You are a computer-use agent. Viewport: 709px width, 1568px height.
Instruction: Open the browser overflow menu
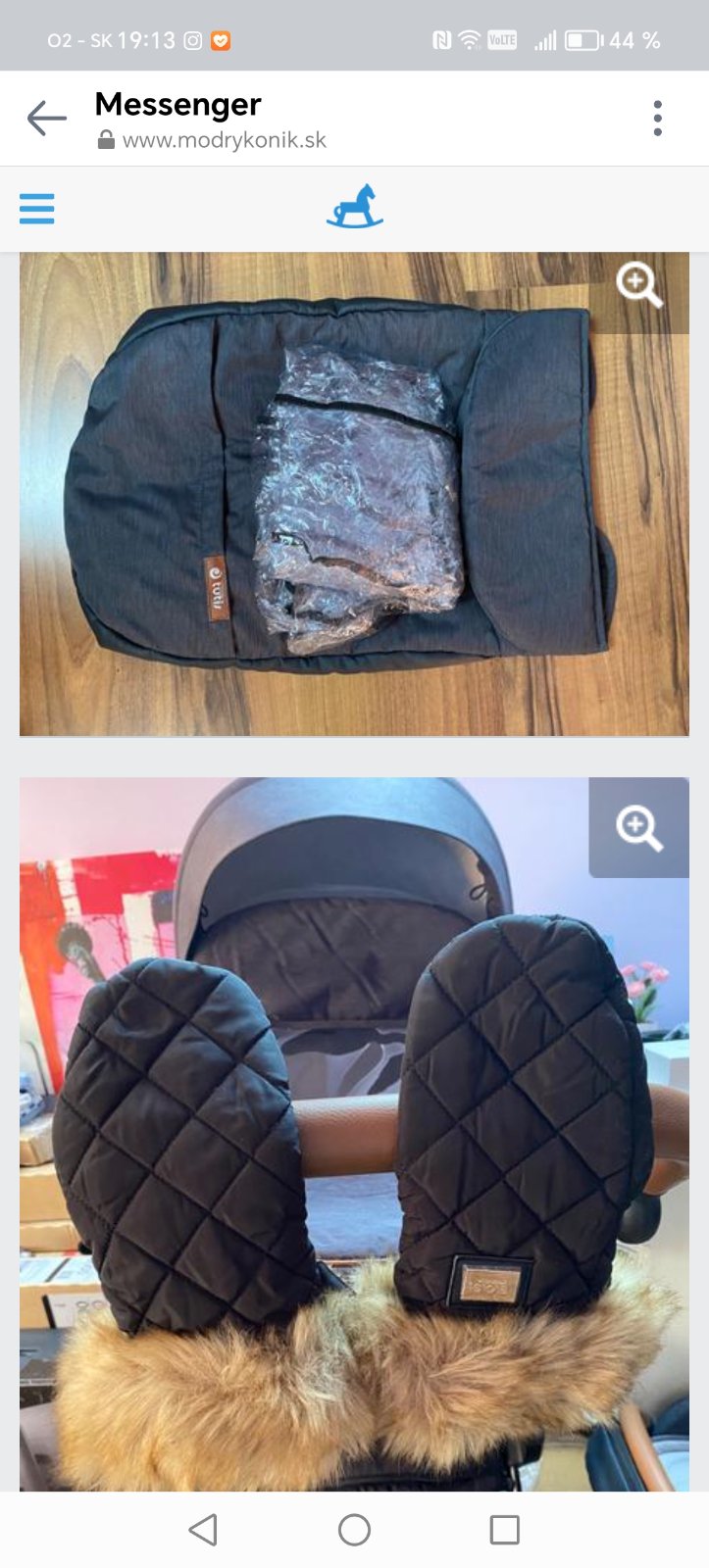(x=657, y=119)
